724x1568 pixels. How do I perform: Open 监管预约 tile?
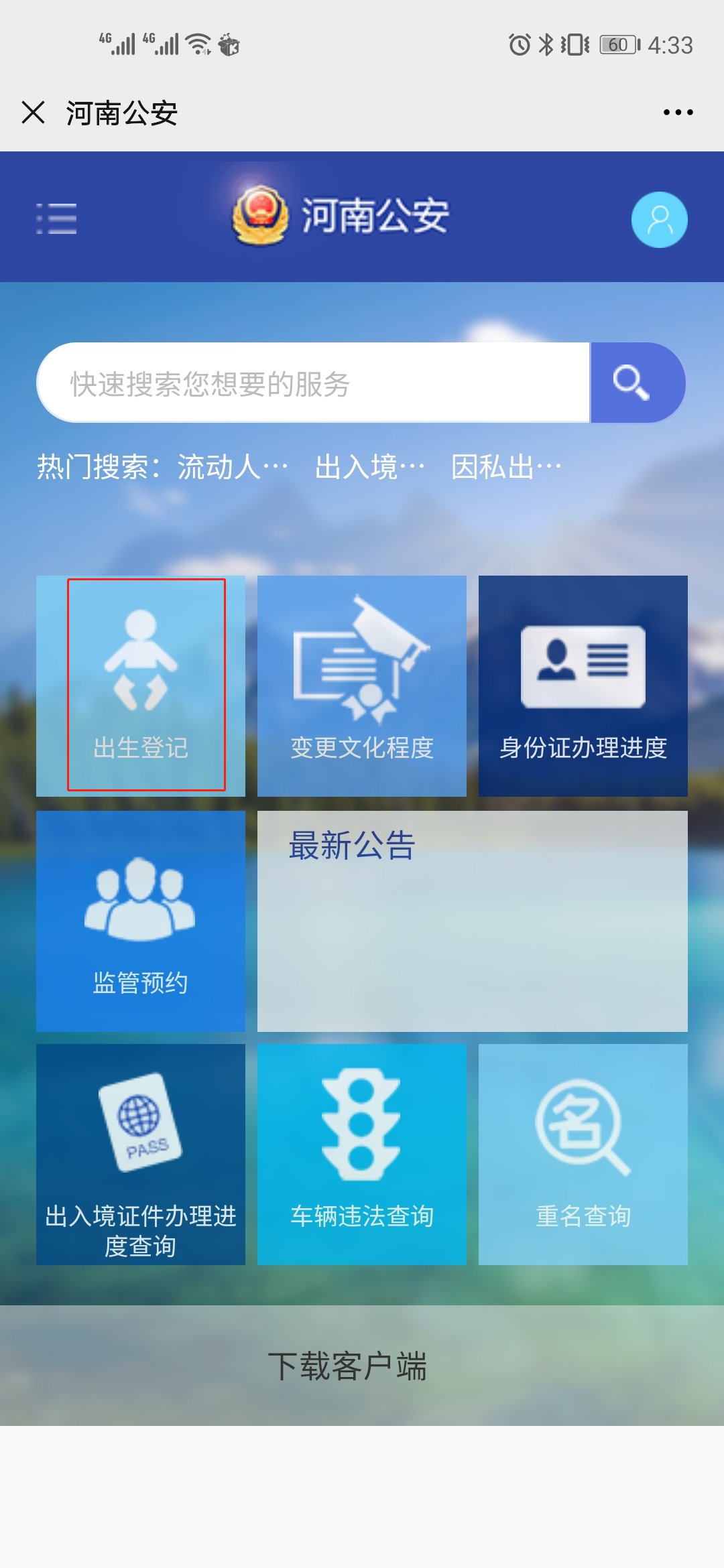pyautogui.click(x=141, y=921)
